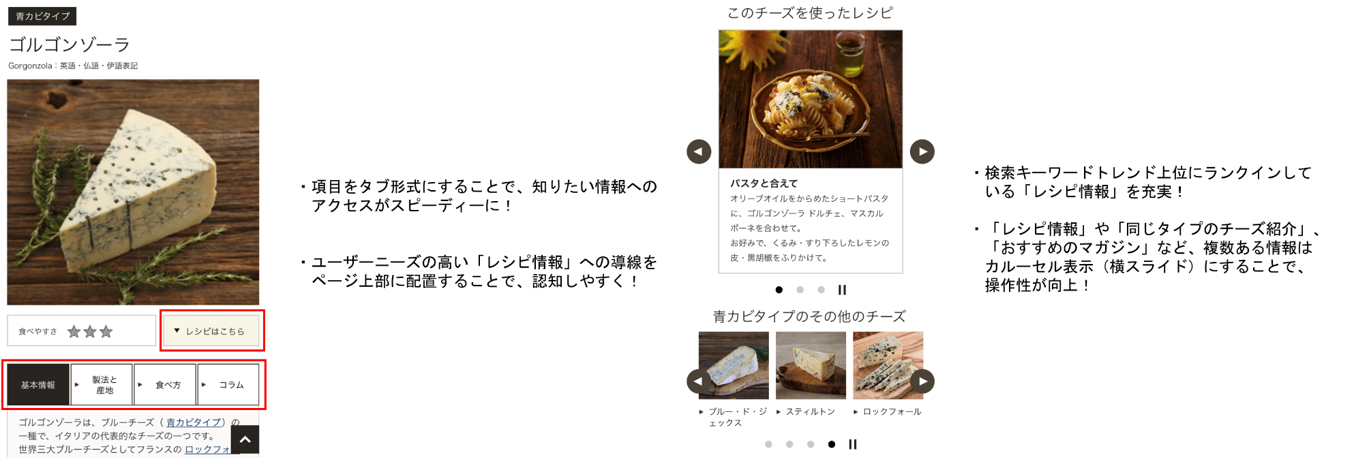Open the パスタと合えて recipe card

point(810,150)
